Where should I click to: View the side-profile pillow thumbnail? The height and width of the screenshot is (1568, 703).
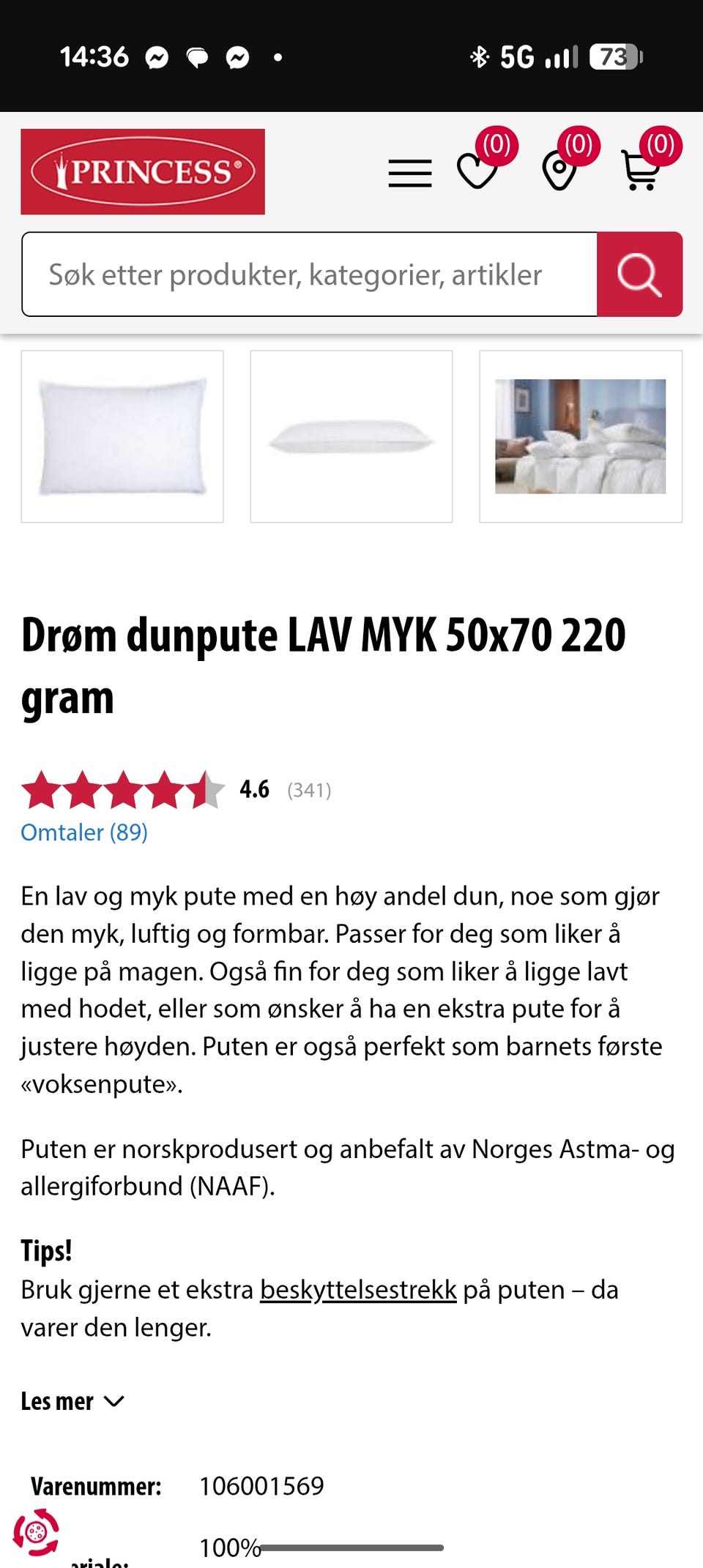point(351,436)
